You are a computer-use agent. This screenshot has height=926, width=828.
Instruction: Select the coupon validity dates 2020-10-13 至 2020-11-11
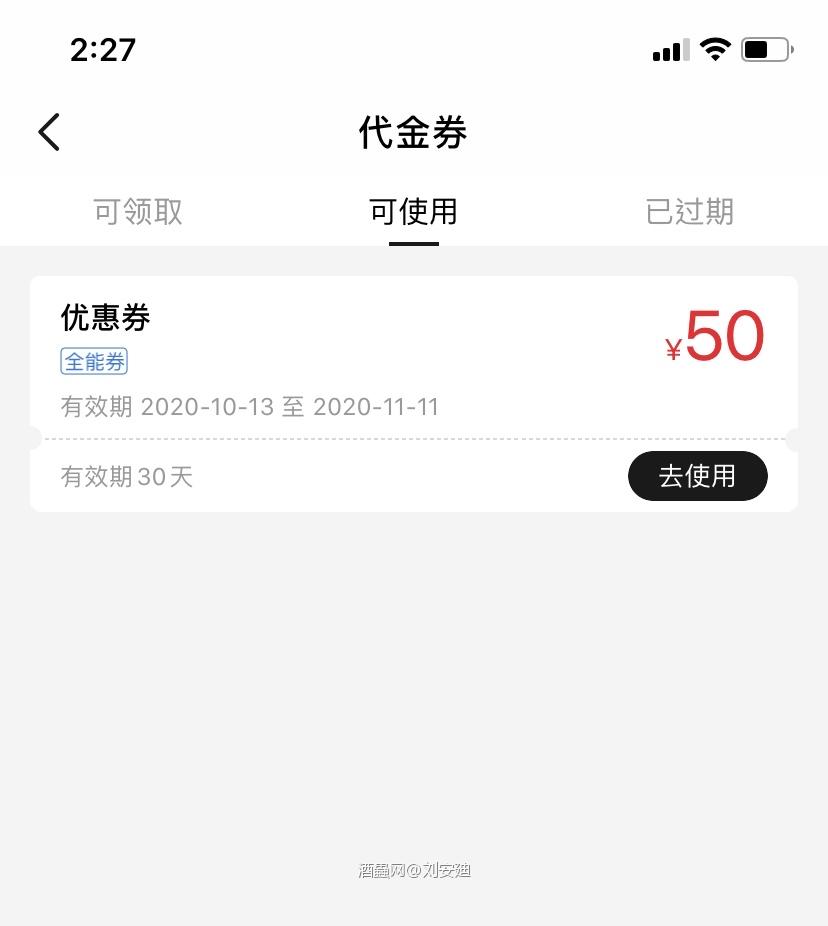point(250,407)
